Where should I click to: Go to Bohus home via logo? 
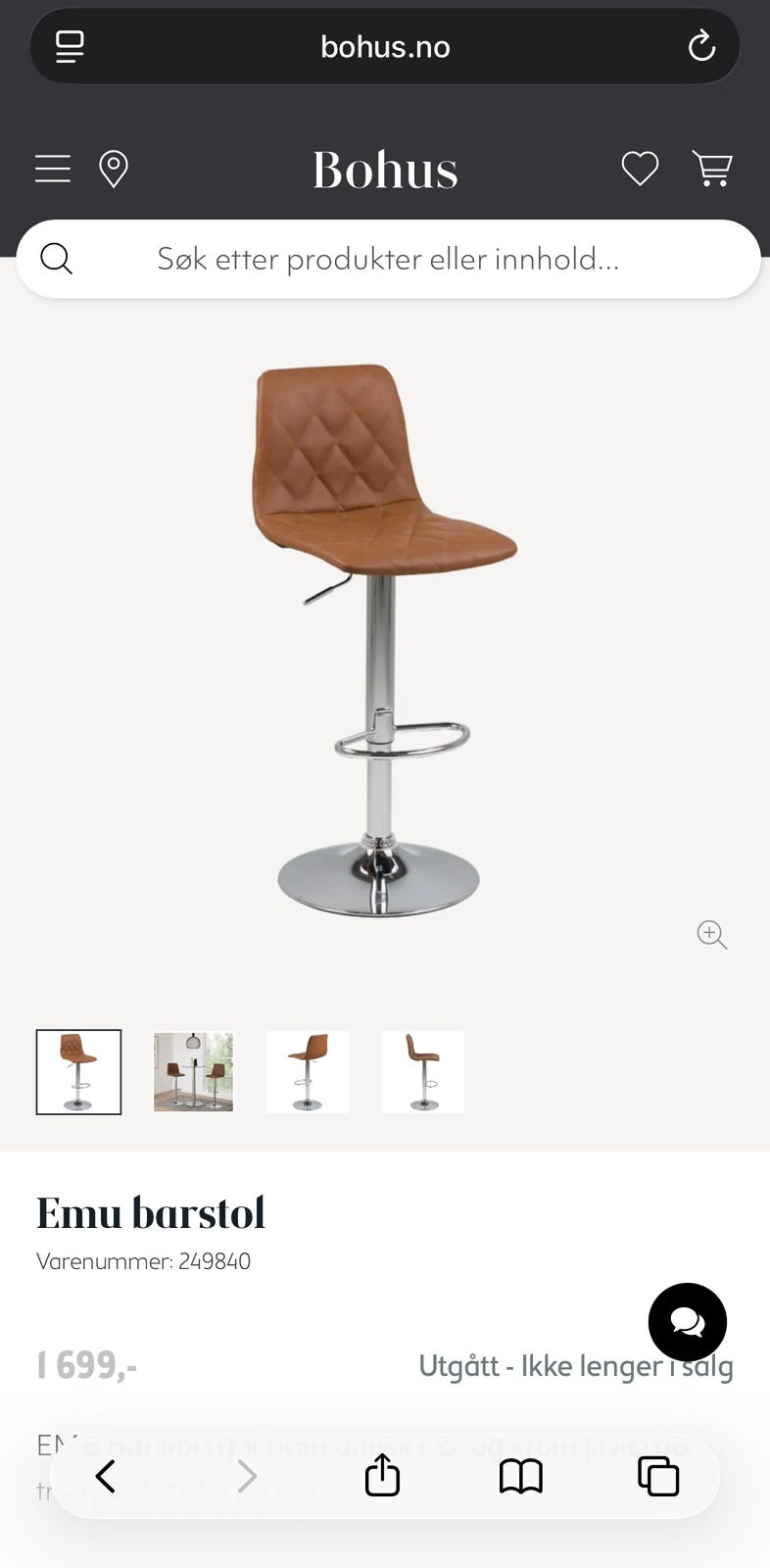385,170
